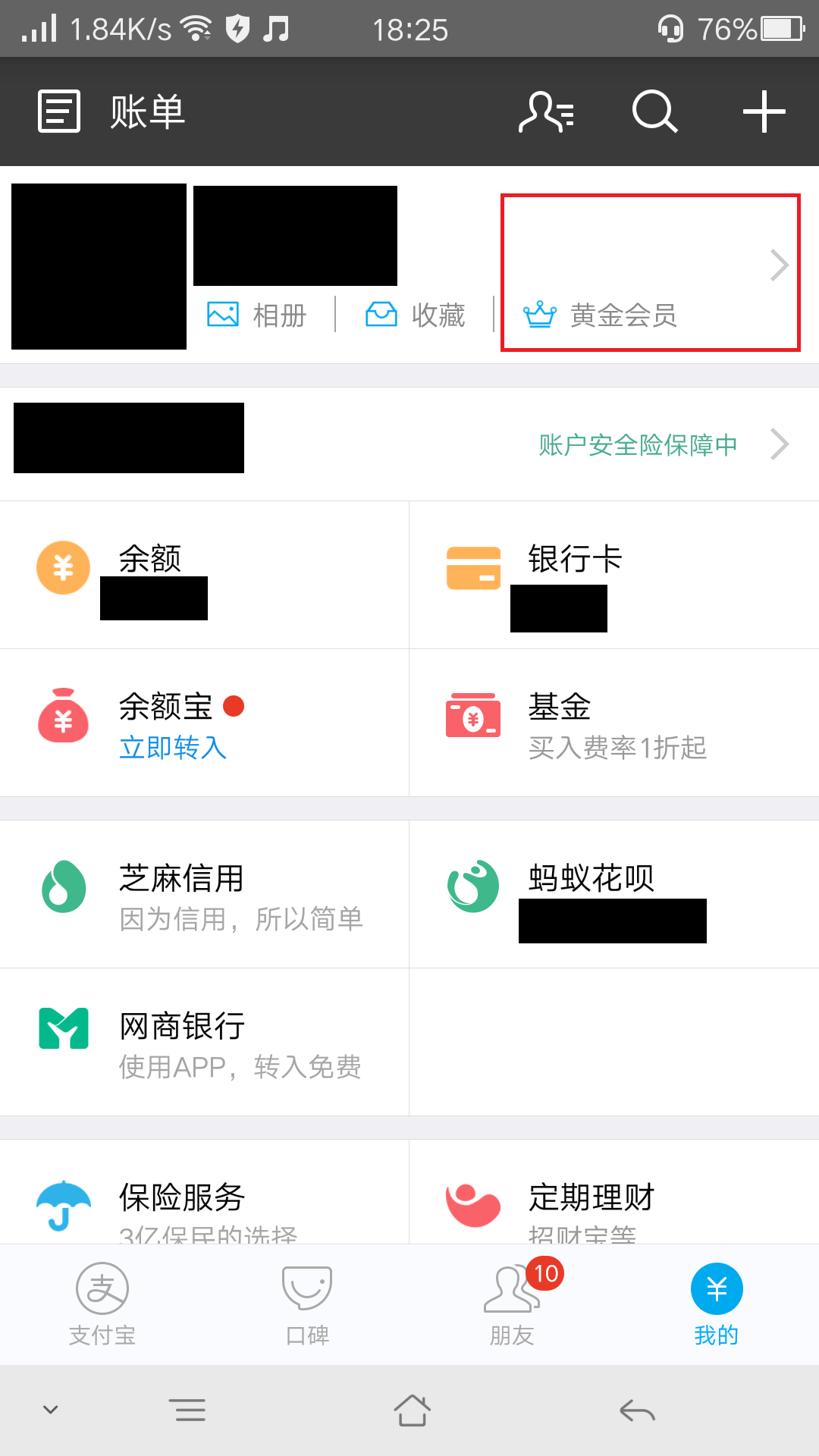This screenshot has width=819, height=1456.
Task: Open the plus add menu
Action: [764, 111]
